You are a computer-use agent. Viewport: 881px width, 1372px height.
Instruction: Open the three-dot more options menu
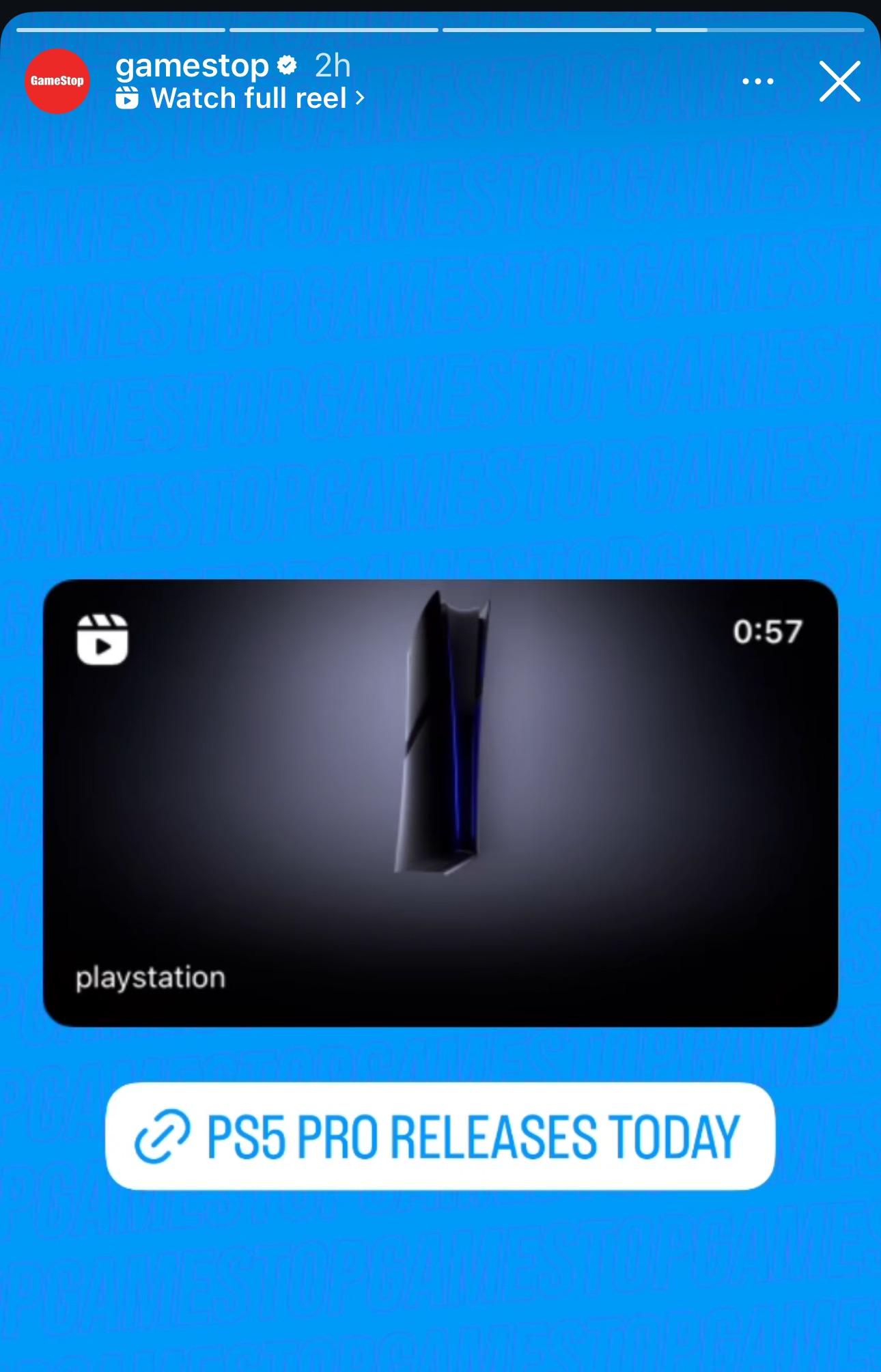tap(757, 81)
